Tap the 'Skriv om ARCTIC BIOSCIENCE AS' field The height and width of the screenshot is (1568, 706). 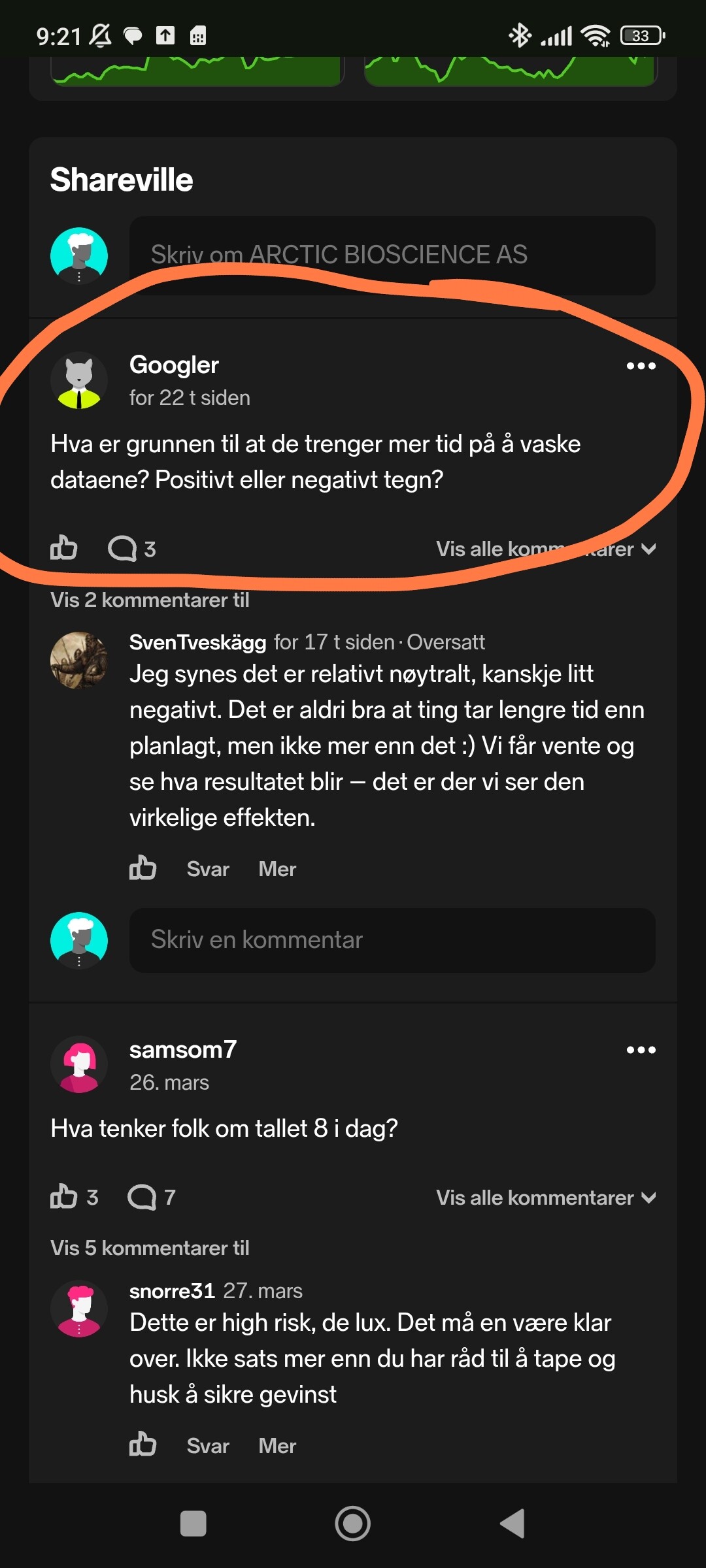(x=392, y=255)
